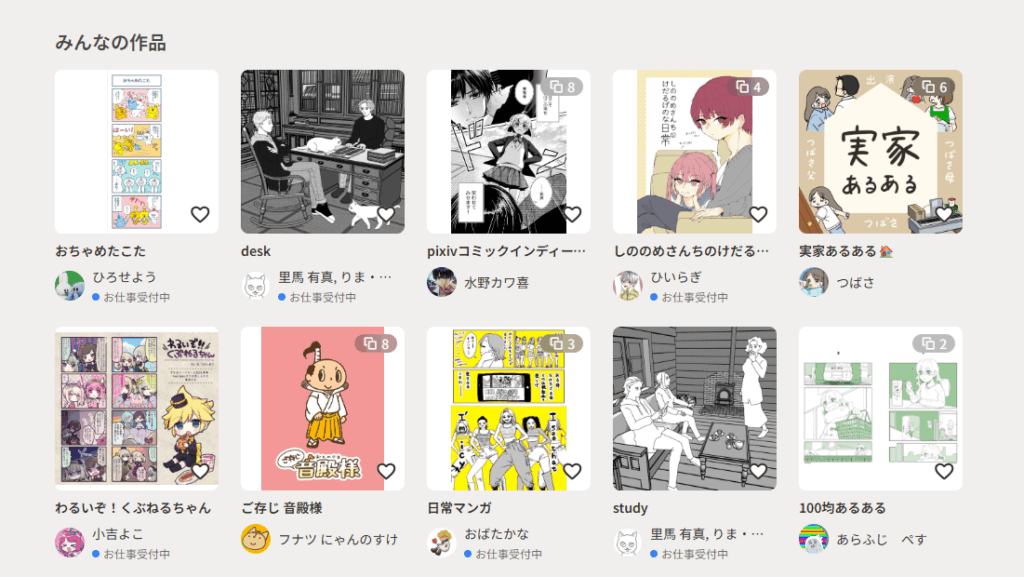Image resolution: width=1024 pixels, height=577 pixels.
Task: Open わるいぞ！くぶねるちゃん artwork
Action: pyautogui.click(x=136, y=407)
